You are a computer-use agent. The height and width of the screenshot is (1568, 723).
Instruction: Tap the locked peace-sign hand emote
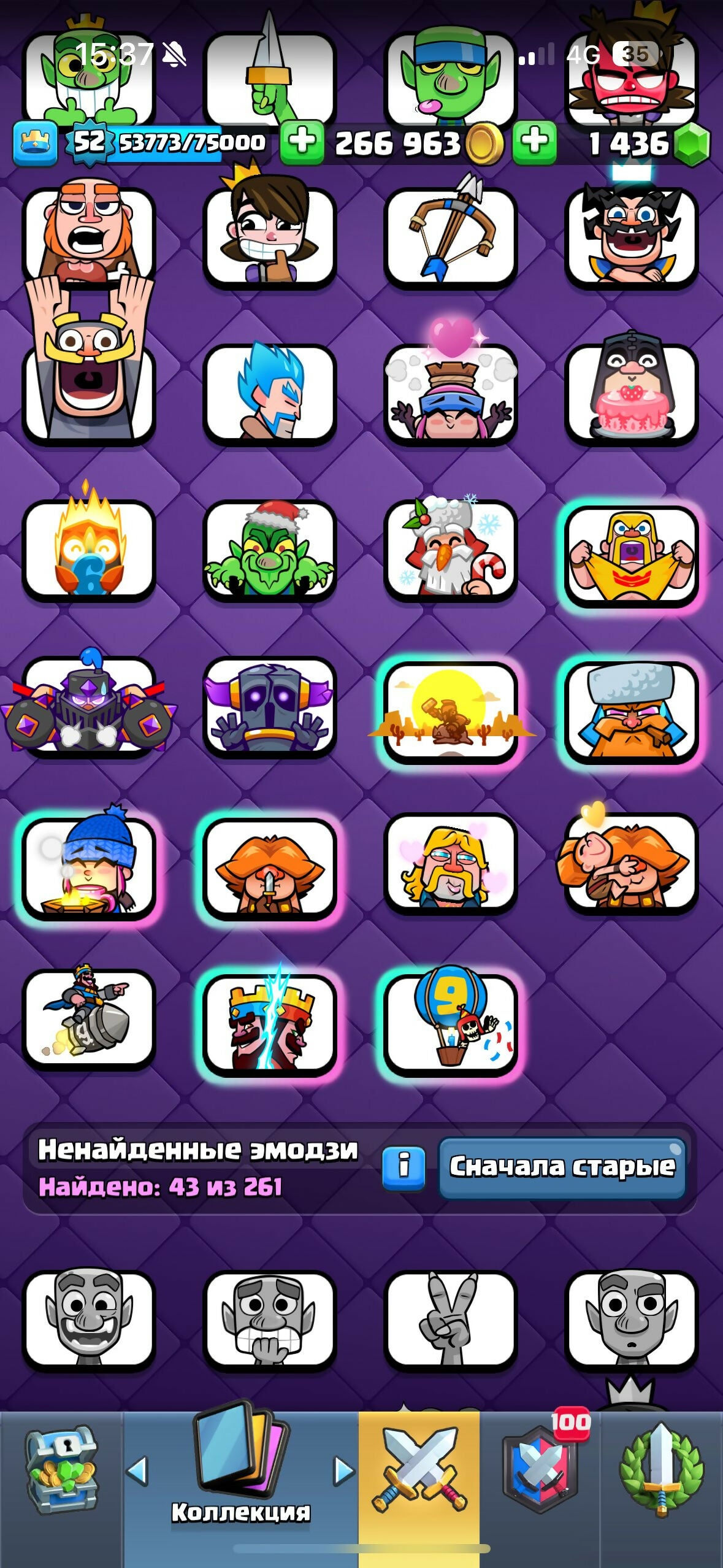[x=451, y=1319]
